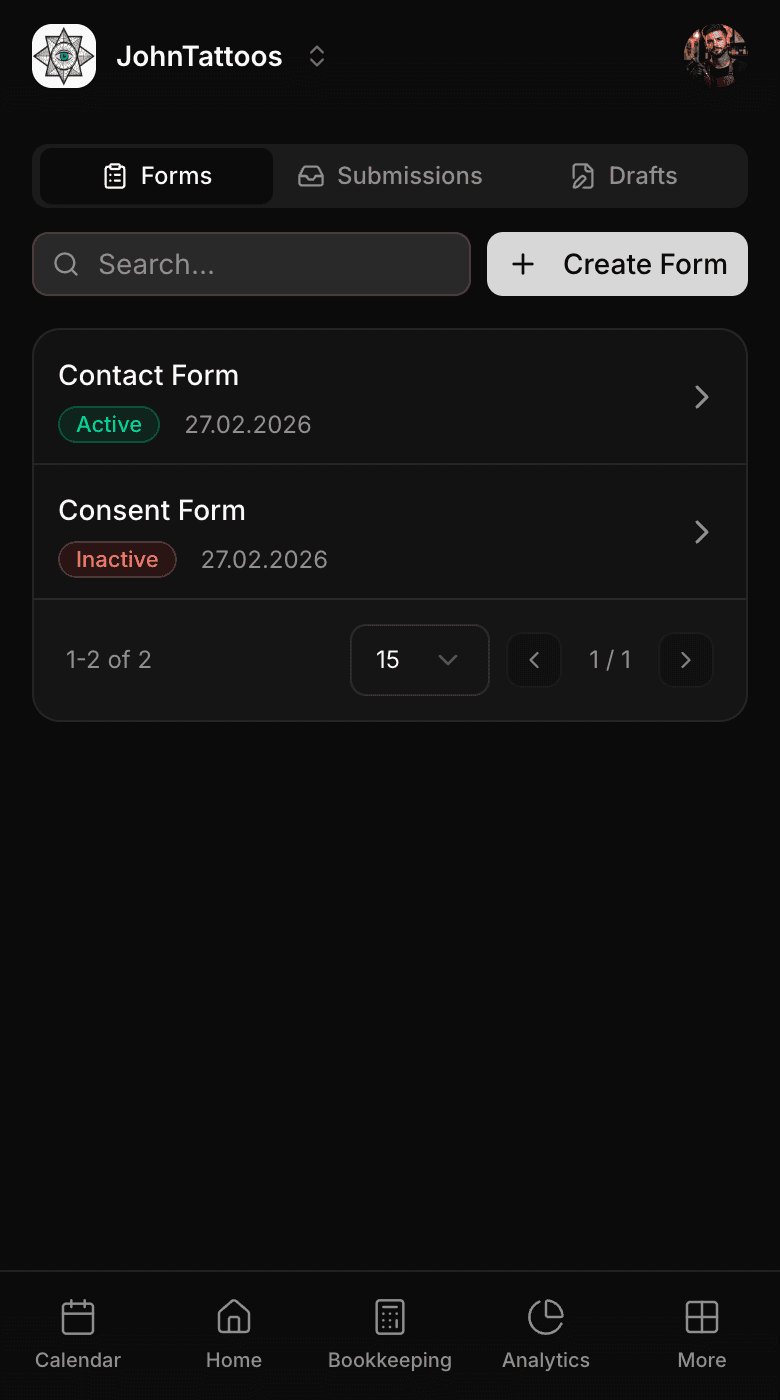Click into the Search field

tap(250, 264)
